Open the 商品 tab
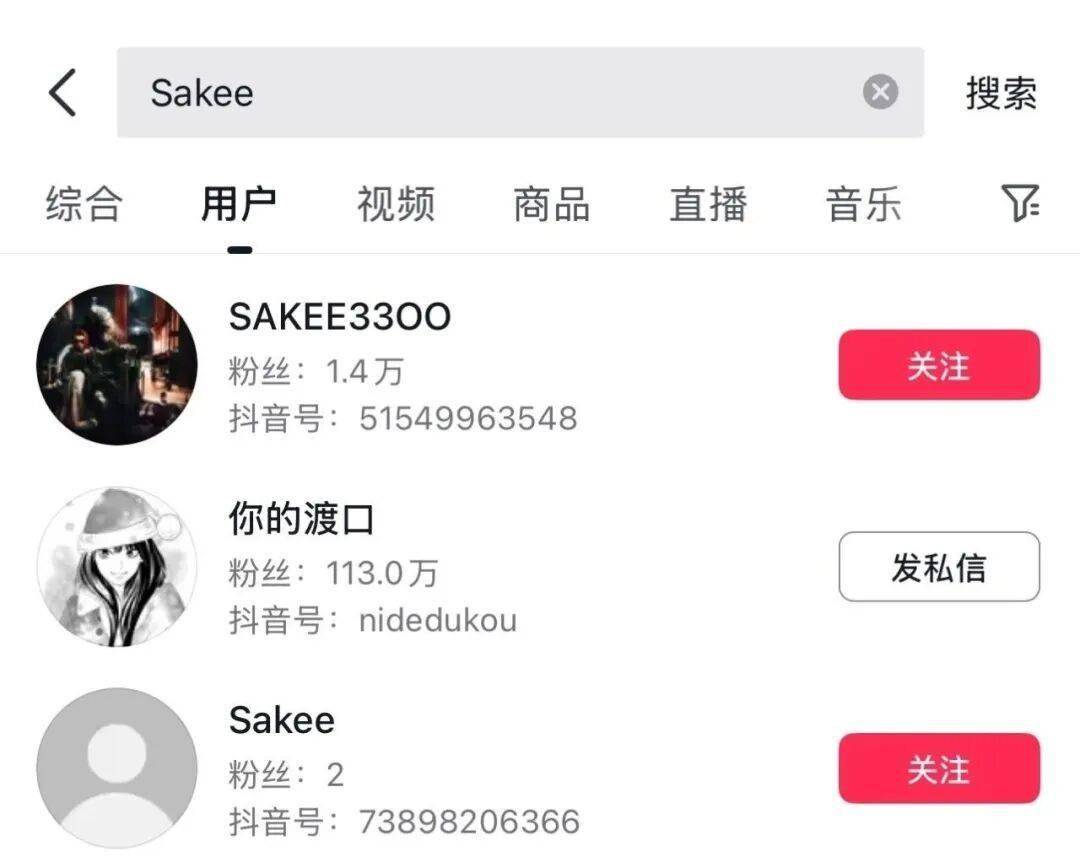Screen dimensions: 1080x857 551,204
